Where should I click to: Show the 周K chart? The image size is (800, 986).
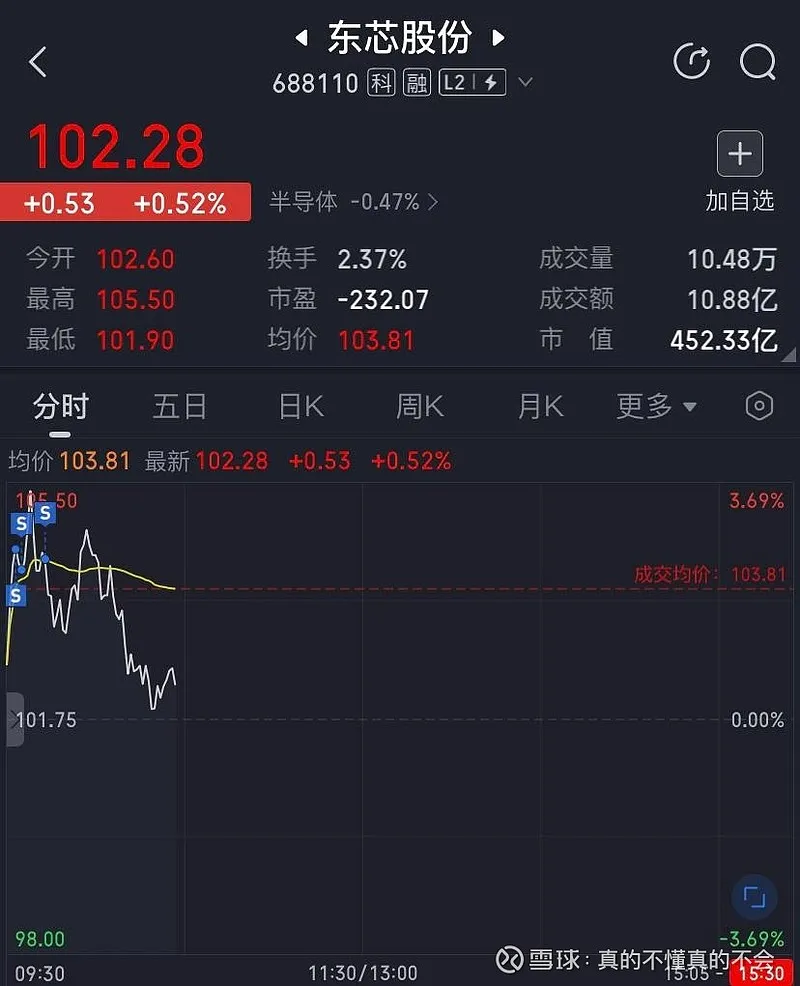[420, 406]
